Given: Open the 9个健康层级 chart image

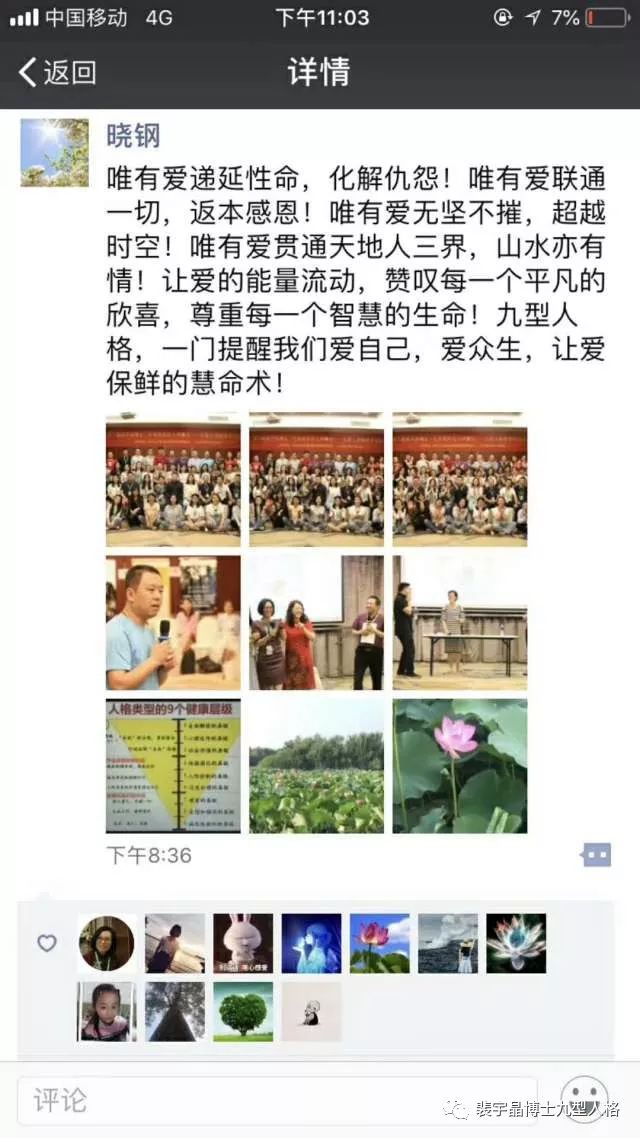Looking at the screenshot, I should click(x=173, y=766).
